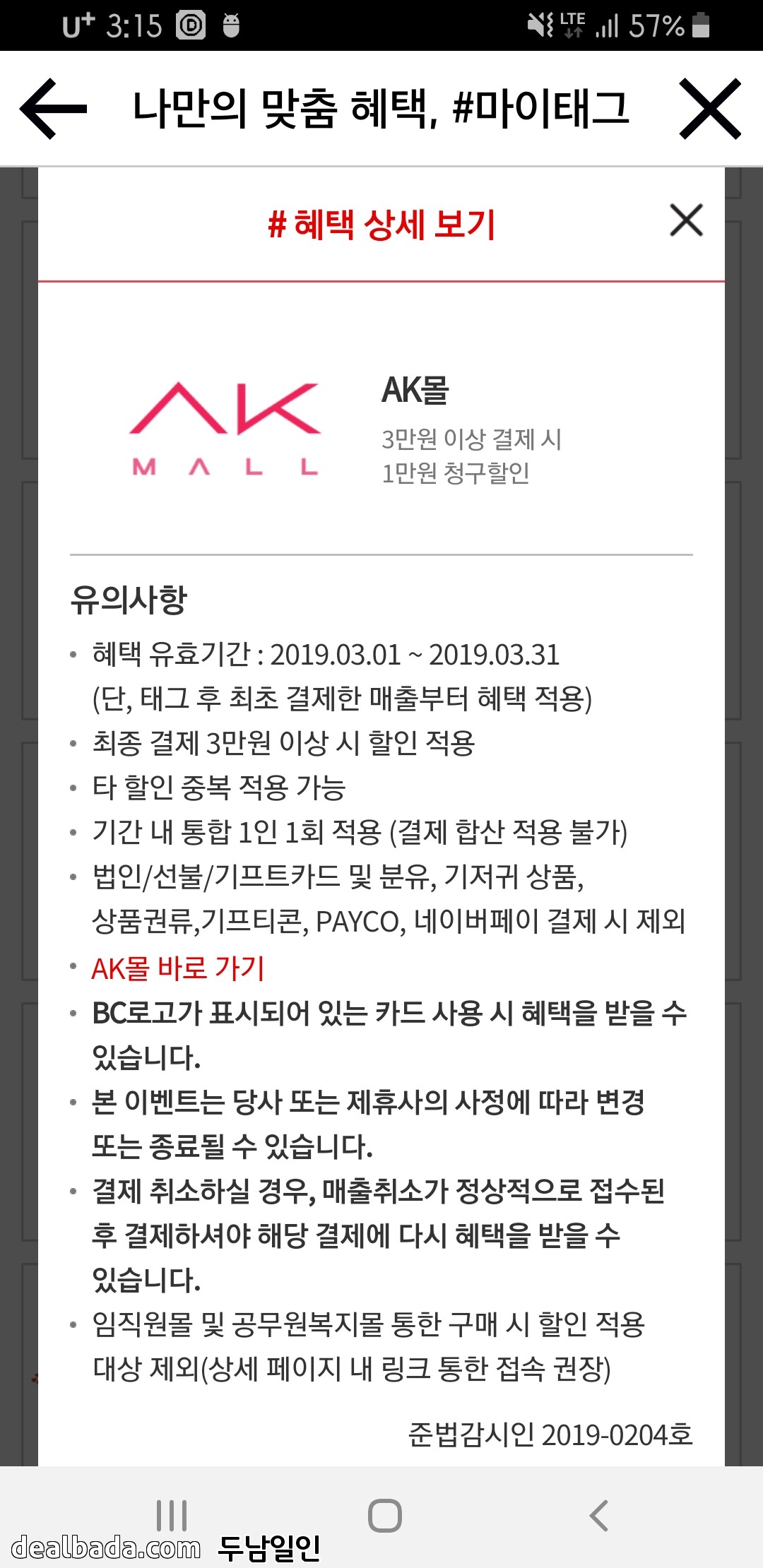Screen dimensions: 763x1568
Task: Close the #마이태그 page with top X
Action: (x=709, y=109)
